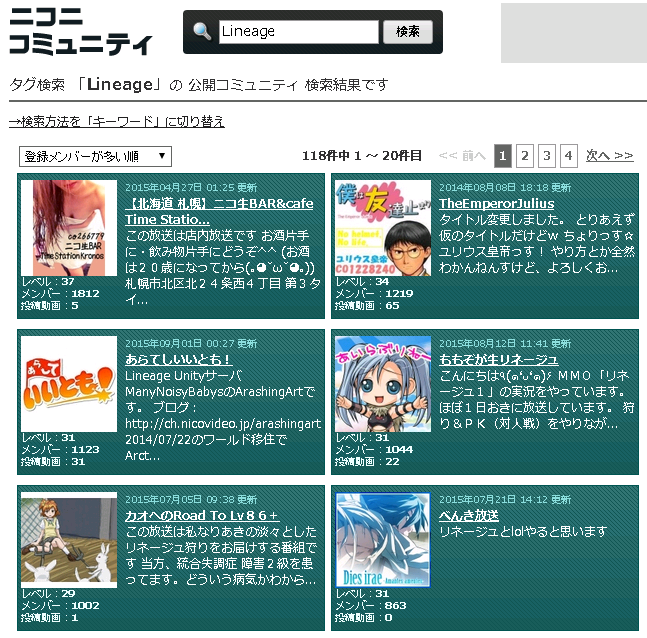Tap the あらしていいとも！ thumbnail image
Screen dimensions: 647x638
[69, 384]
